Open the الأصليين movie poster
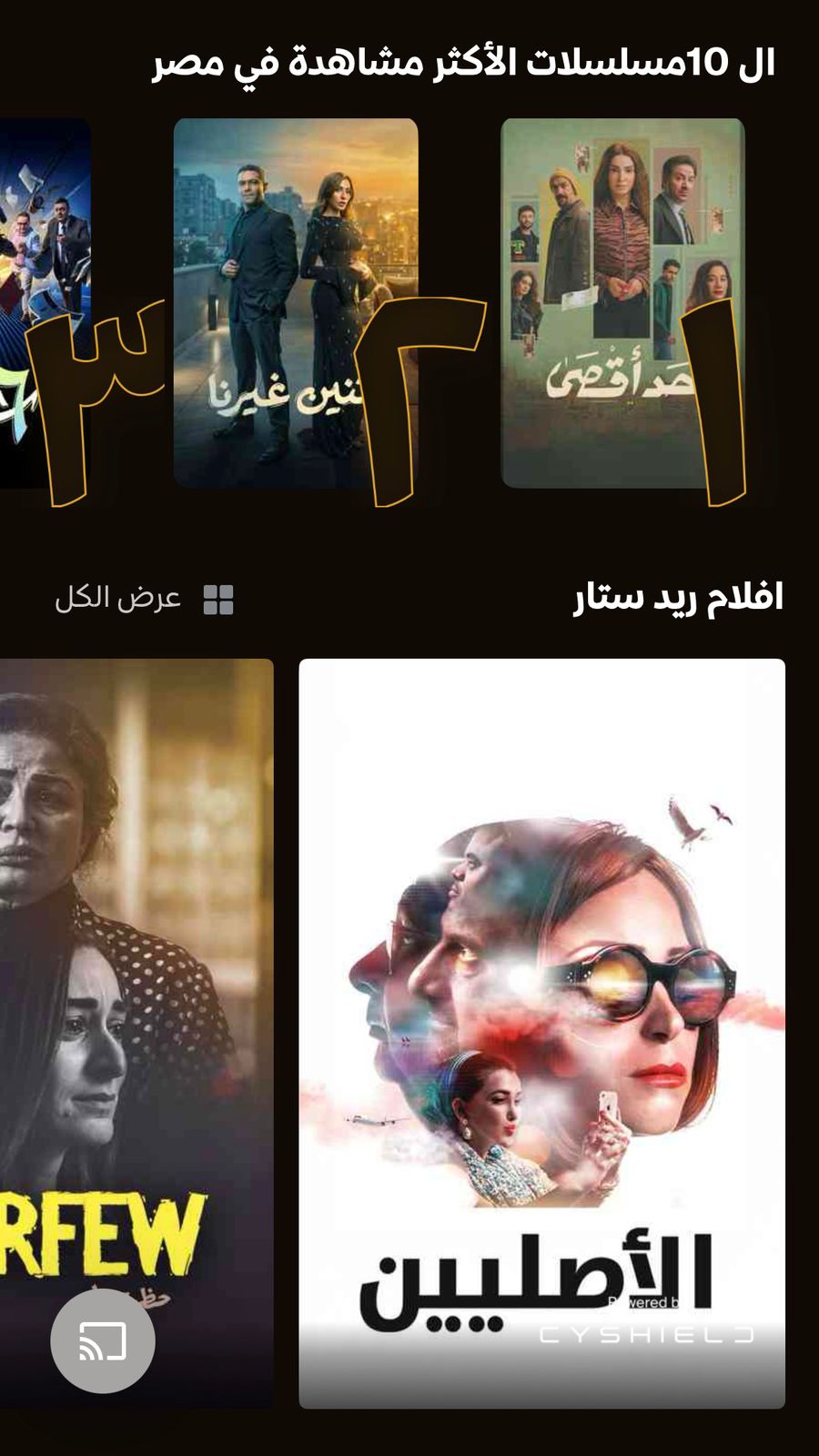This screenshot has width=819, height=1456. click(541, 1033)
